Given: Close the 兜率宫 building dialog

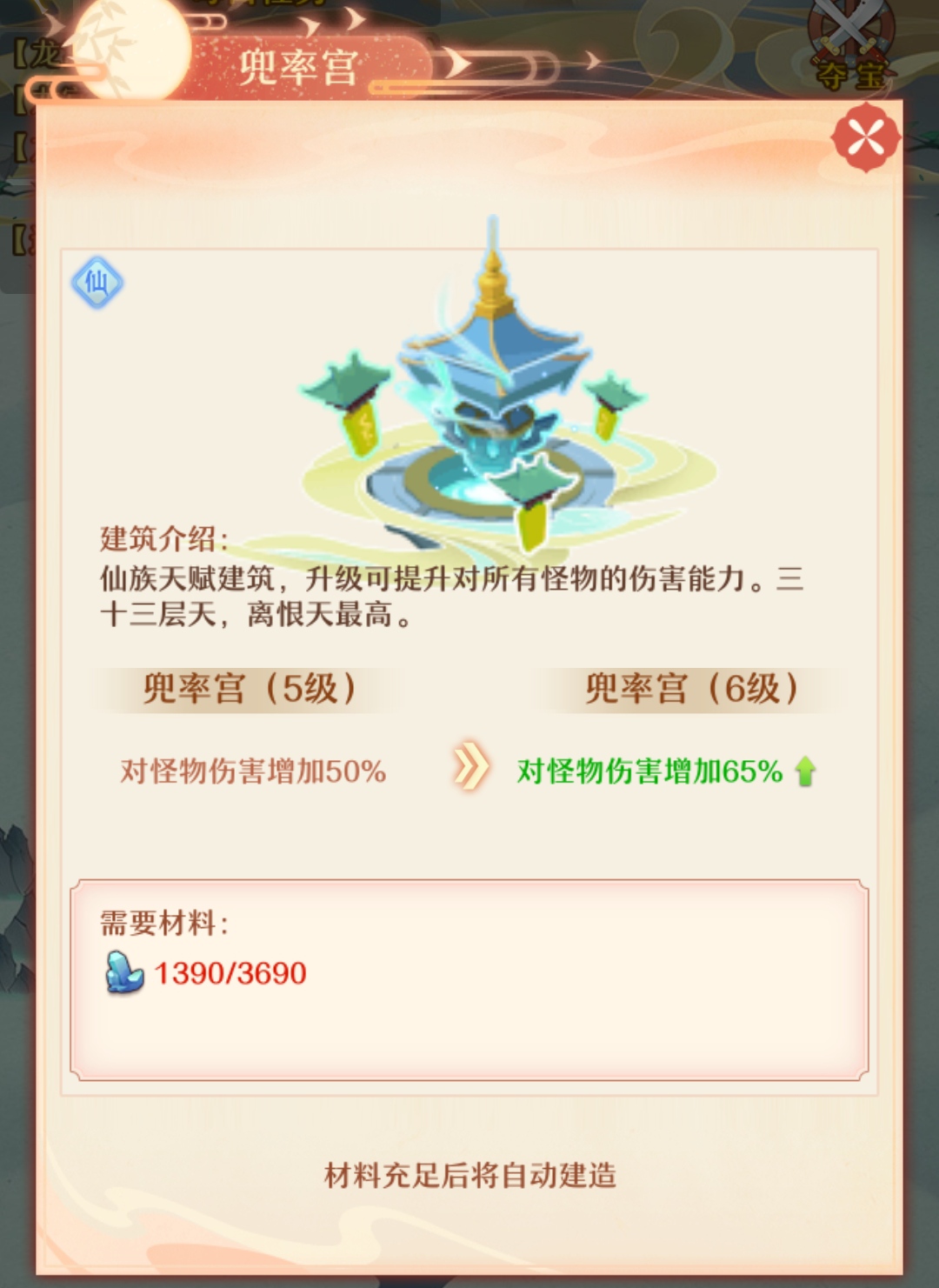Looking at the screenshot, I should pyautogui.click(x=865, y=137).
